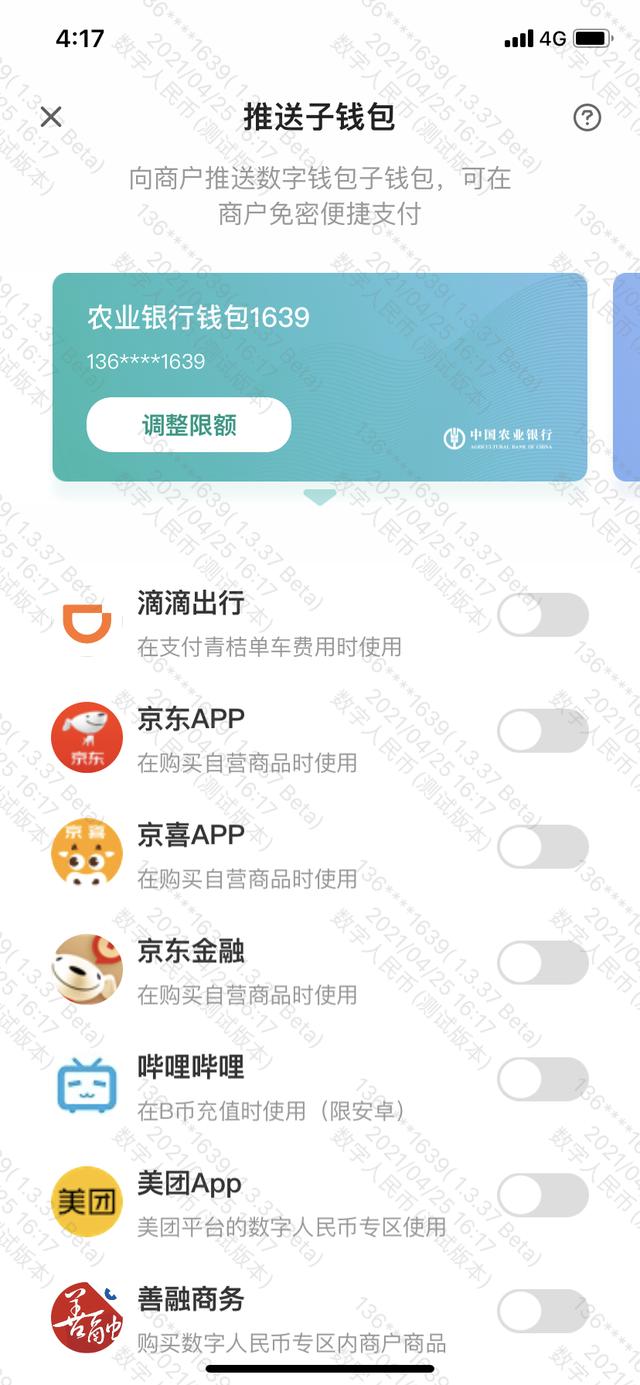Viewport: 640px width, 1385px height.
Task: Close the 推送子钱包 screen
Action: point(51,117)
